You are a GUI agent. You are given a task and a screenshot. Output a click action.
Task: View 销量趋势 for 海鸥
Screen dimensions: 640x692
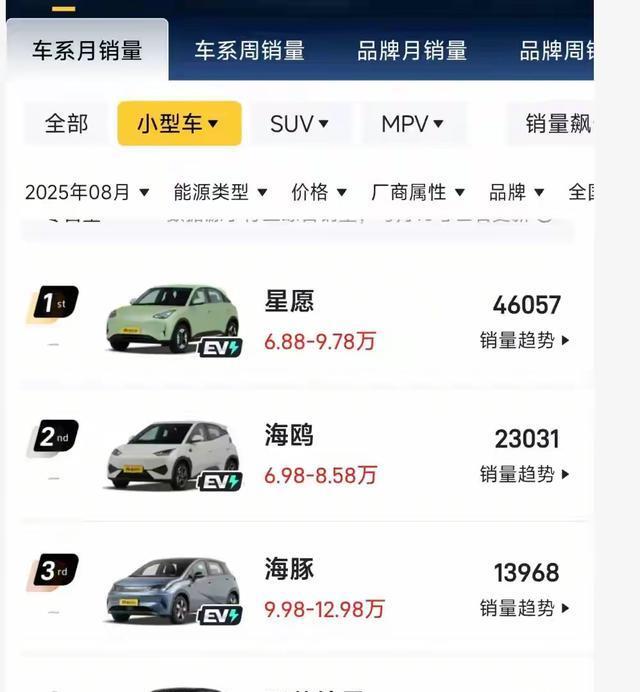pos(525,474)
